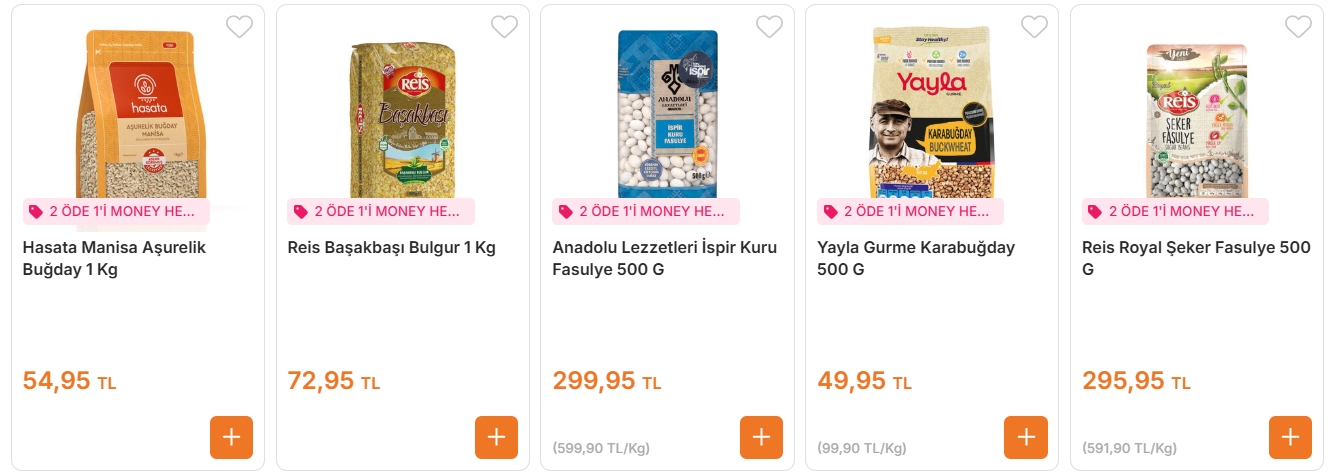
Task: Add İspir Kuru Fasulye to cart
Action: (761, 437)
